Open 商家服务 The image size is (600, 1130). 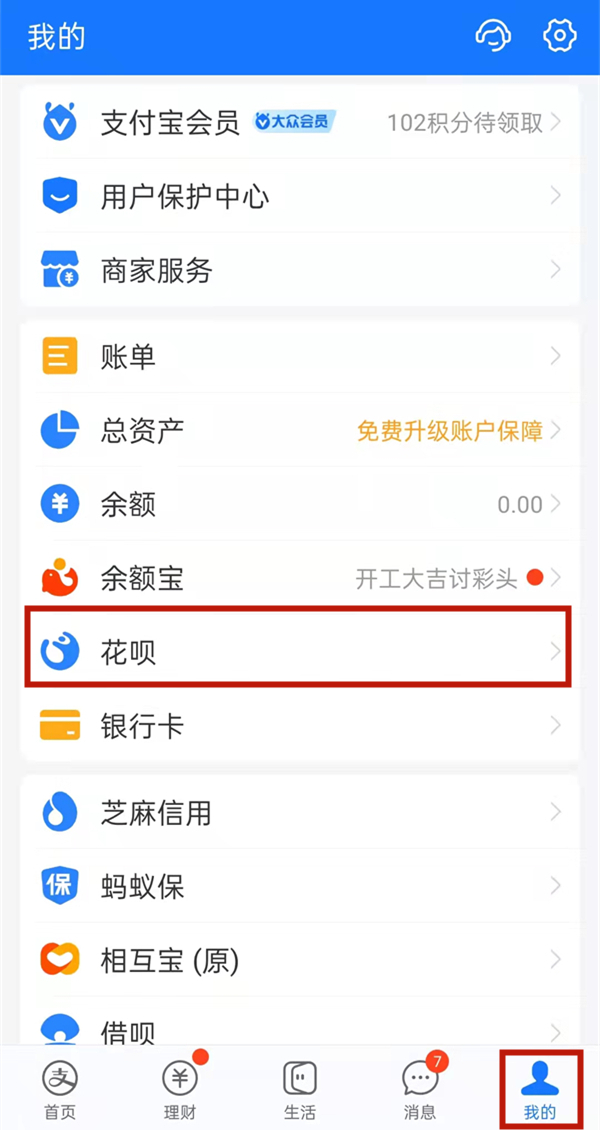[300, 270]
